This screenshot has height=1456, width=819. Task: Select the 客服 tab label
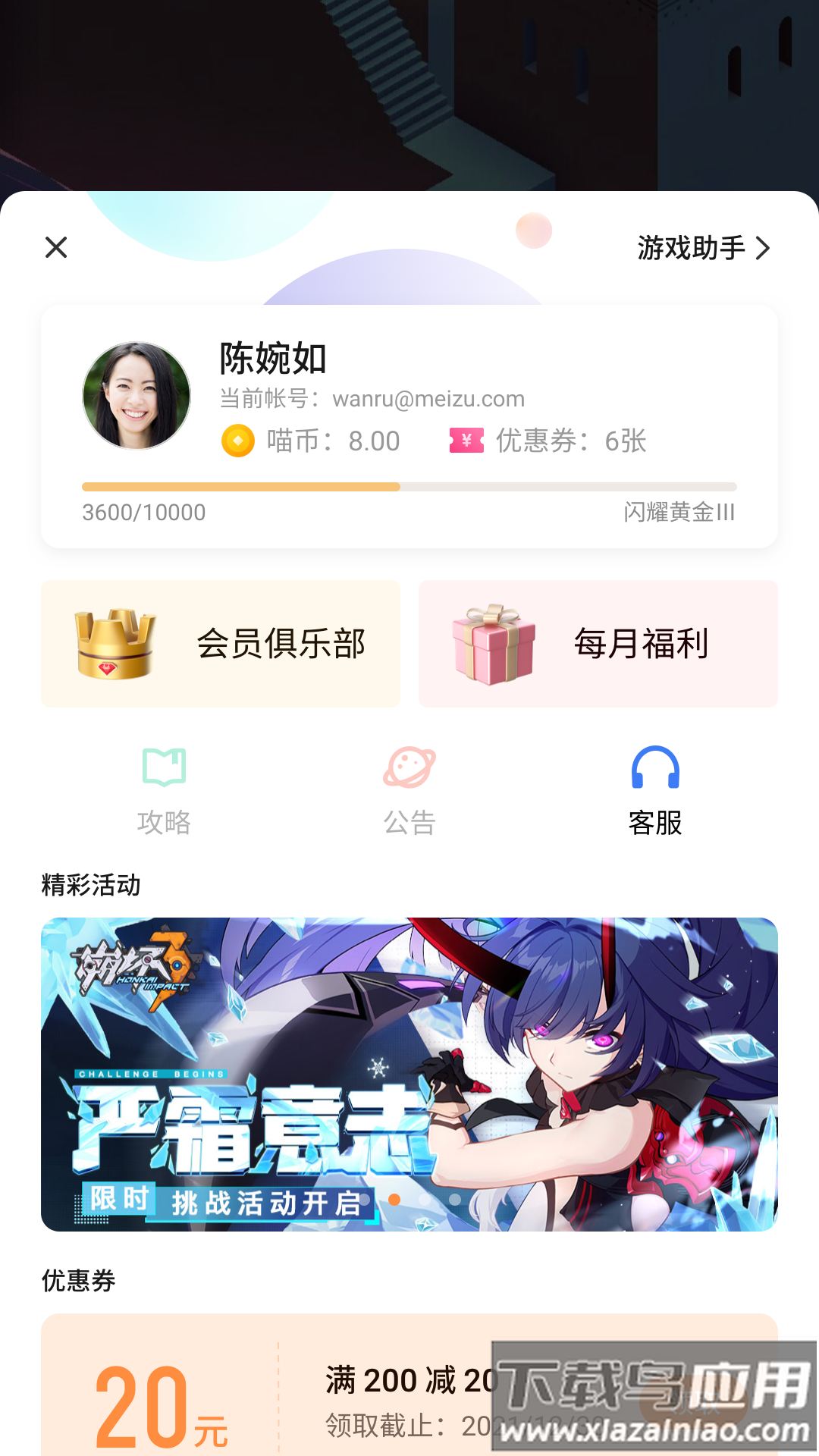655,821
